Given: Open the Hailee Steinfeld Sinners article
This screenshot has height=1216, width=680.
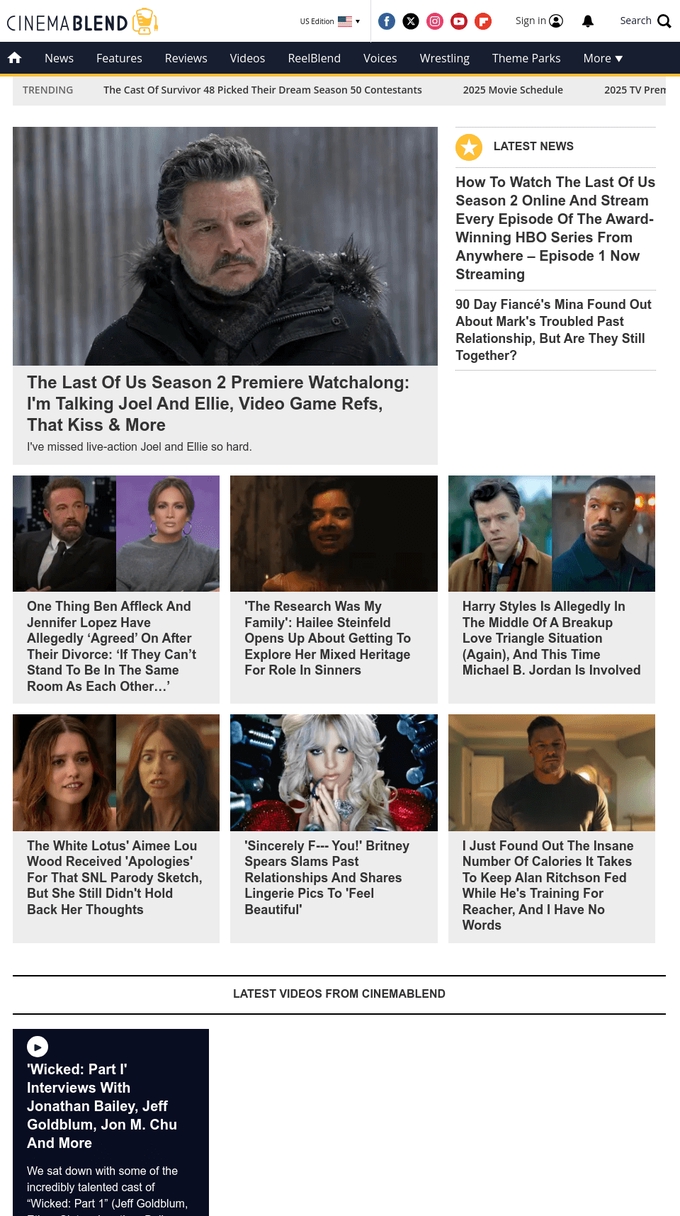Looking at the screenshot, I should [327, 638].
